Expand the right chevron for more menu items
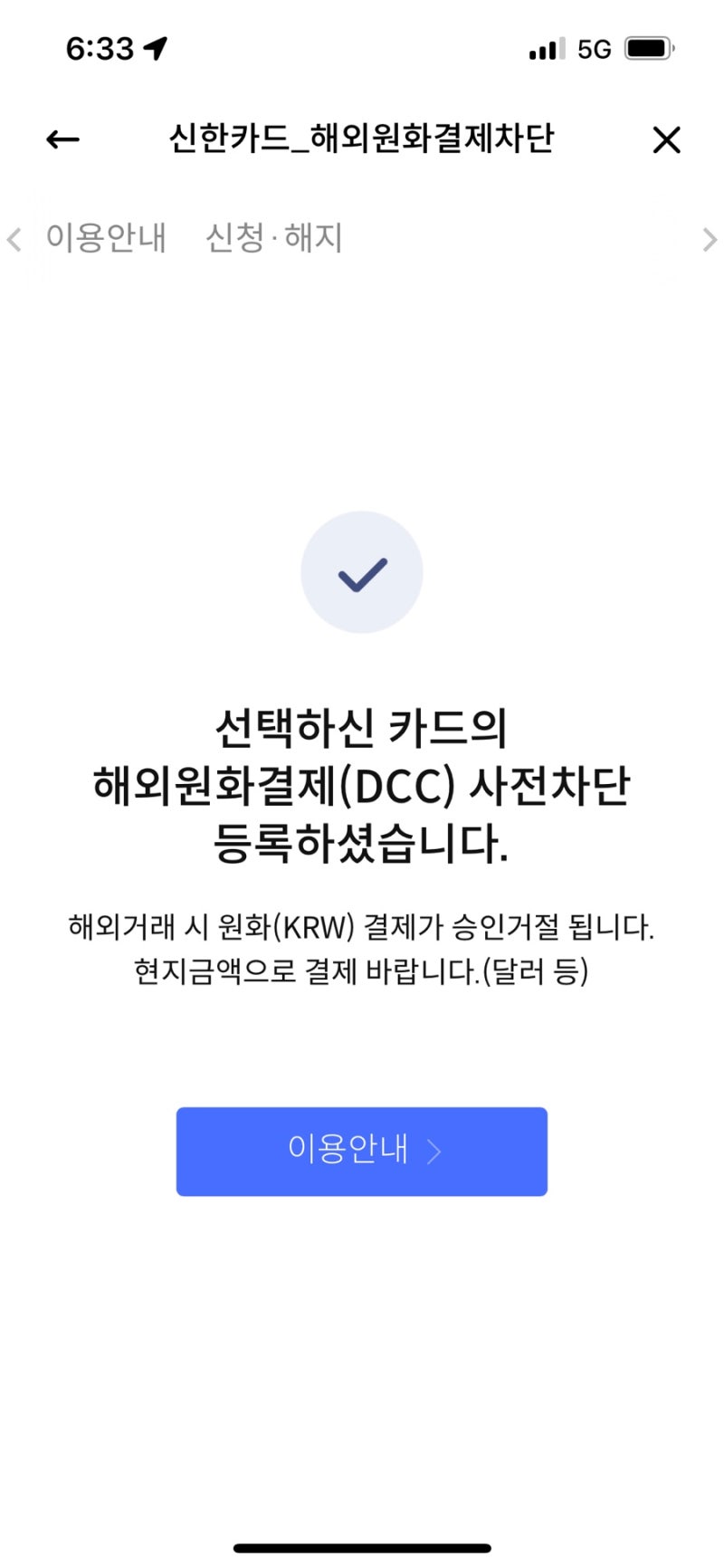This screenshot has height=1568, width=724. click(710, 239)
